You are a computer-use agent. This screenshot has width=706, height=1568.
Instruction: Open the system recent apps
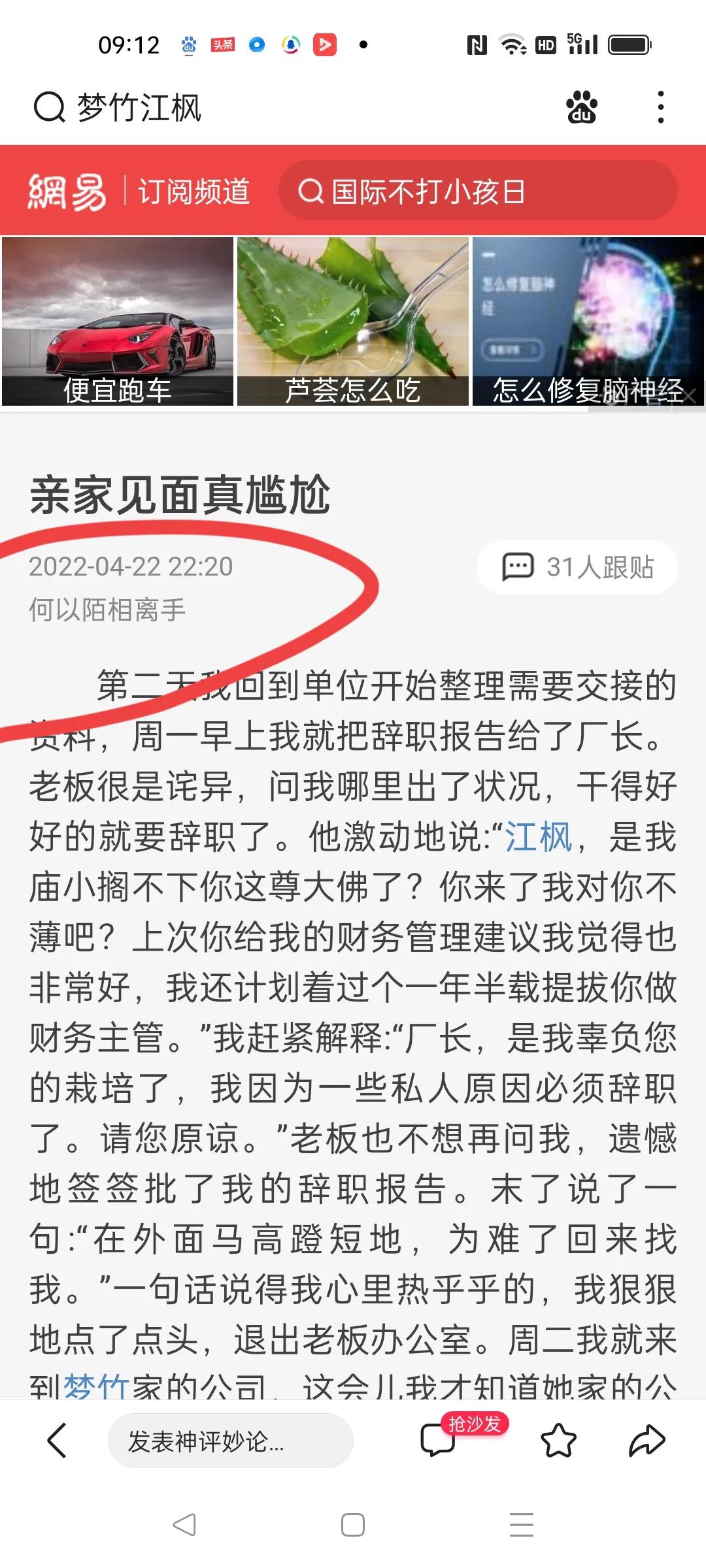521,1526
